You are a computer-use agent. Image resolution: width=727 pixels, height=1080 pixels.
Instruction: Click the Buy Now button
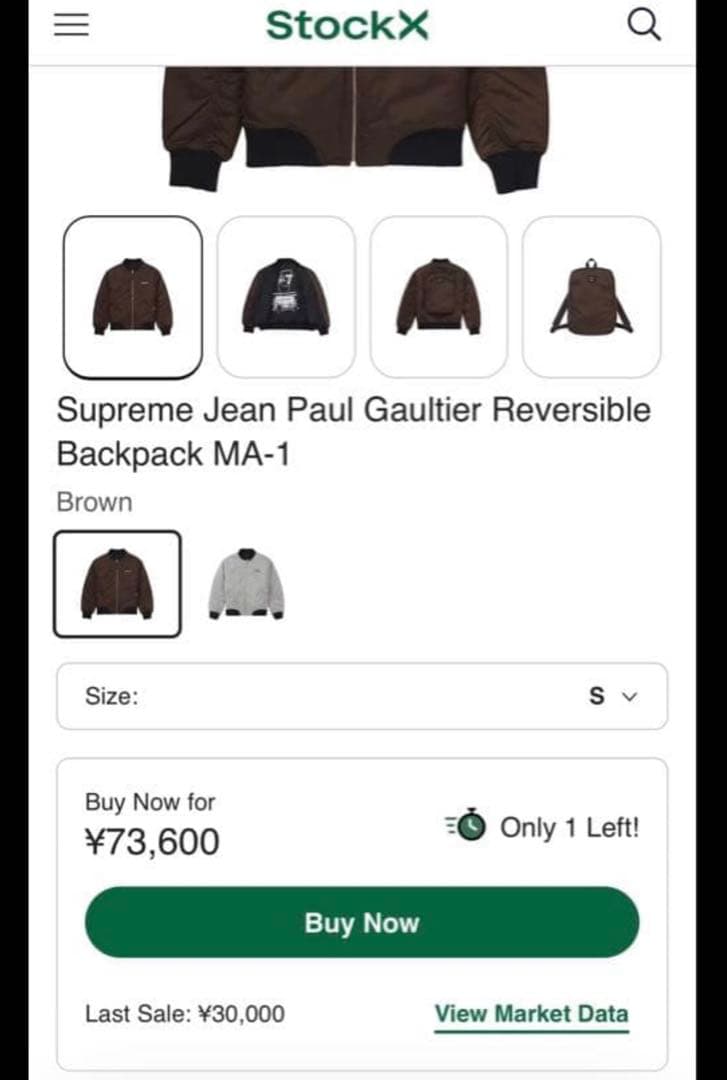pos(363,923)
